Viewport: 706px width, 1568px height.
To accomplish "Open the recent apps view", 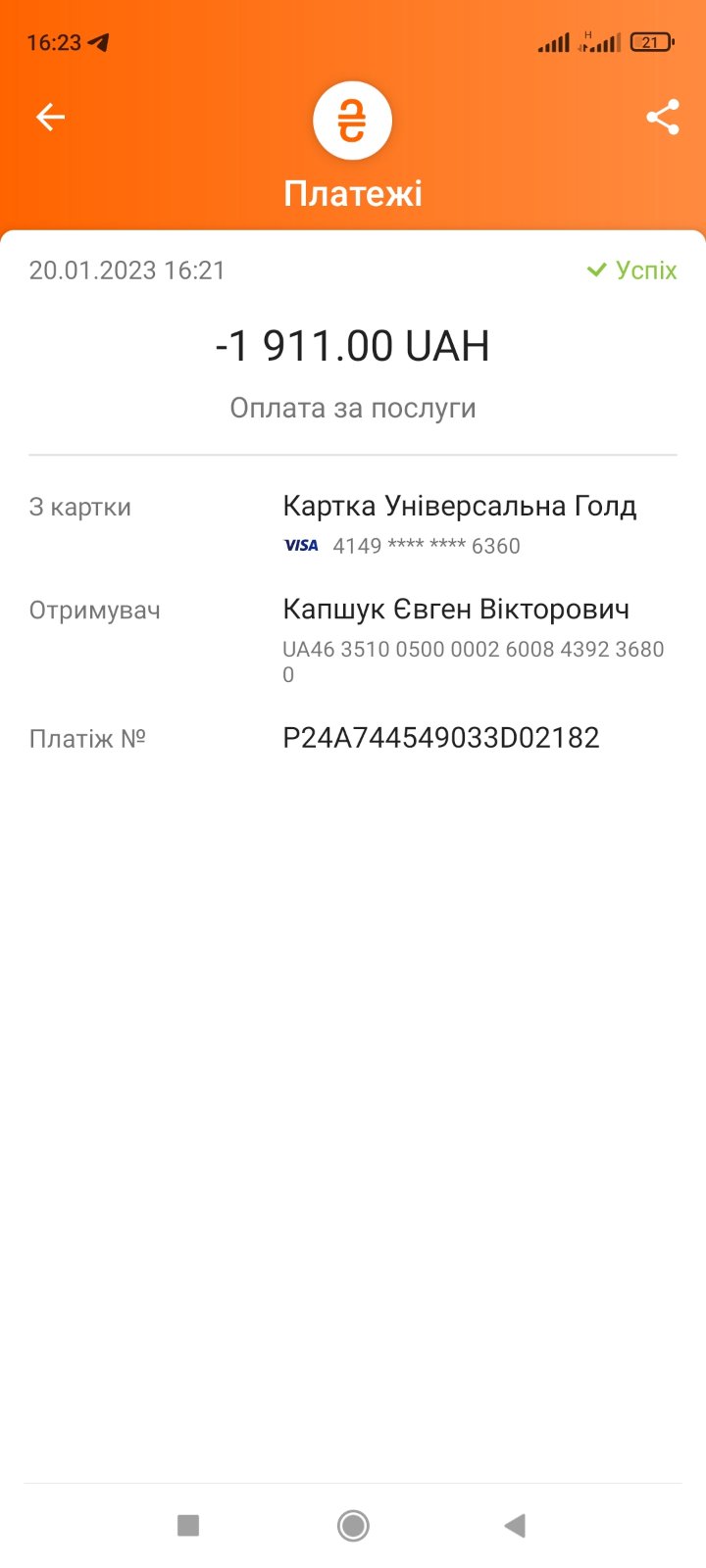I will (x=188, y=1525).
